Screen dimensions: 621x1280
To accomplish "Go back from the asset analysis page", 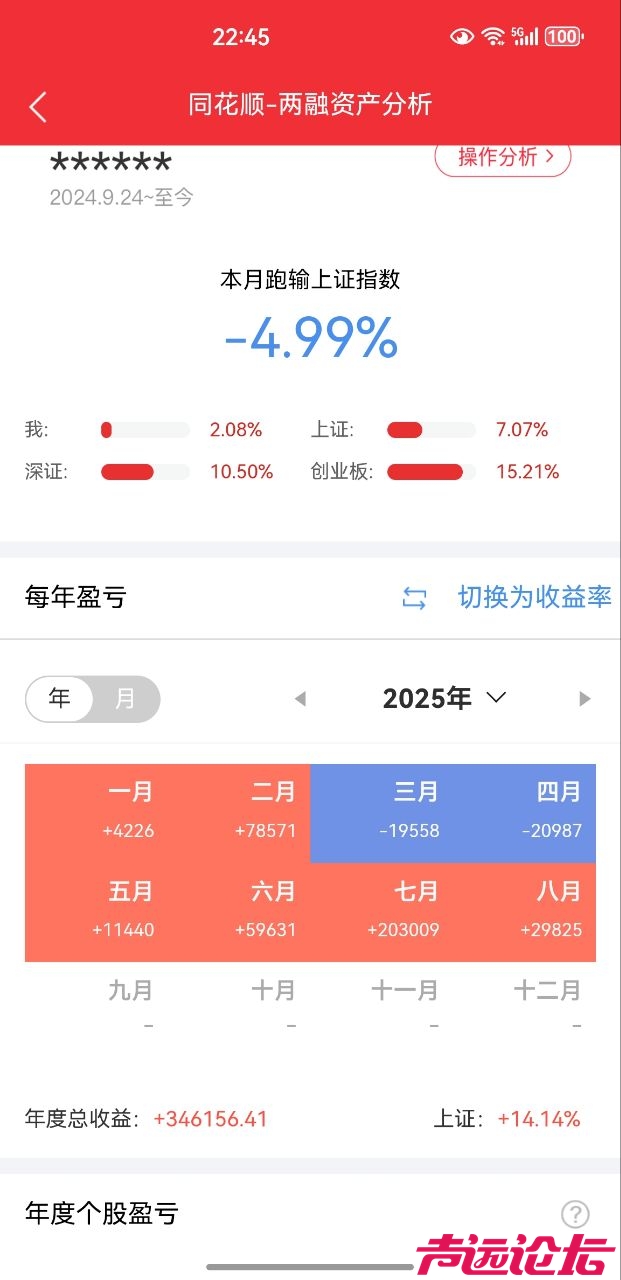I will (x=38, y=106).
